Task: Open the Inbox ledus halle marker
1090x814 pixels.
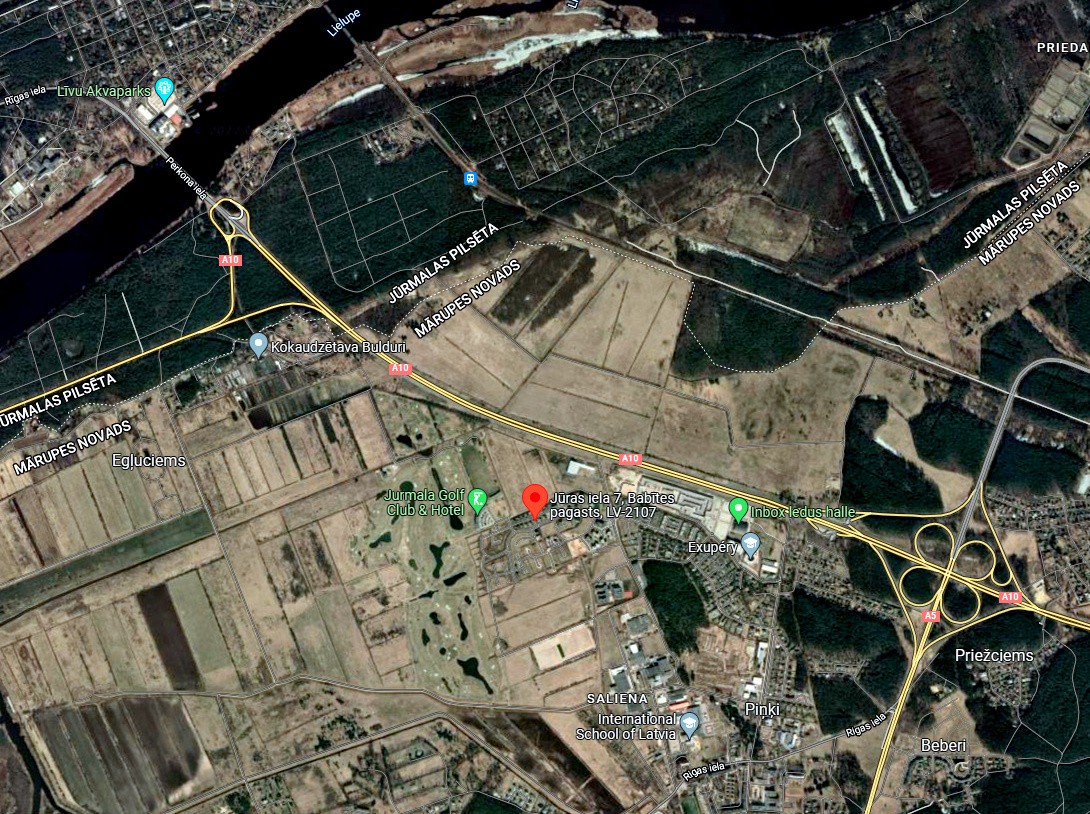Action: point(738,511)
